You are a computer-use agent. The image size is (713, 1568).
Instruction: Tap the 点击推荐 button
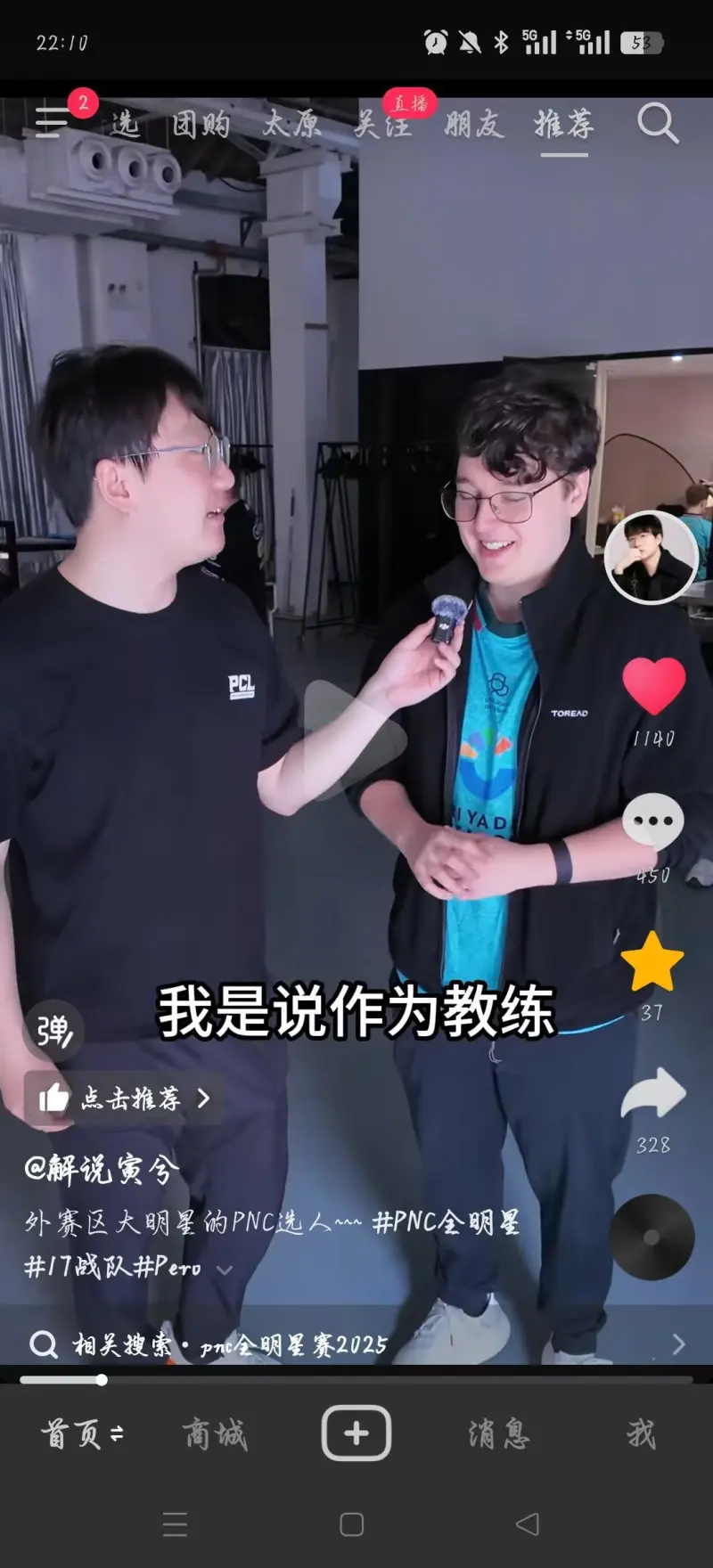(x=124, y=1098)
